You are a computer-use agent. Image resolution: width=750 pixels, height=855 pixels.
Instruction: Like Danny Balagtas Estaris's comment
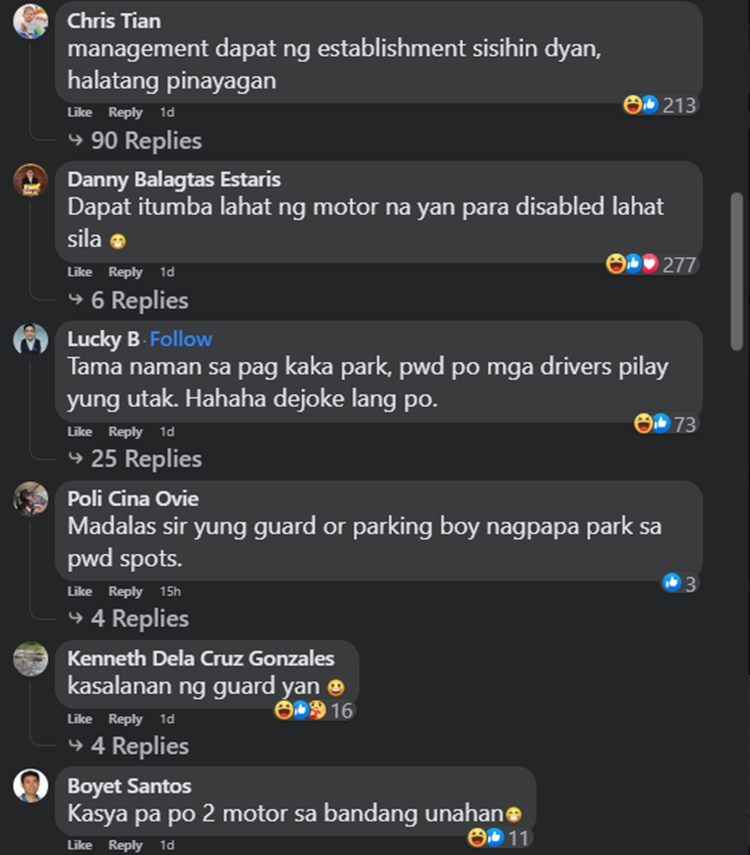[80, 272]
